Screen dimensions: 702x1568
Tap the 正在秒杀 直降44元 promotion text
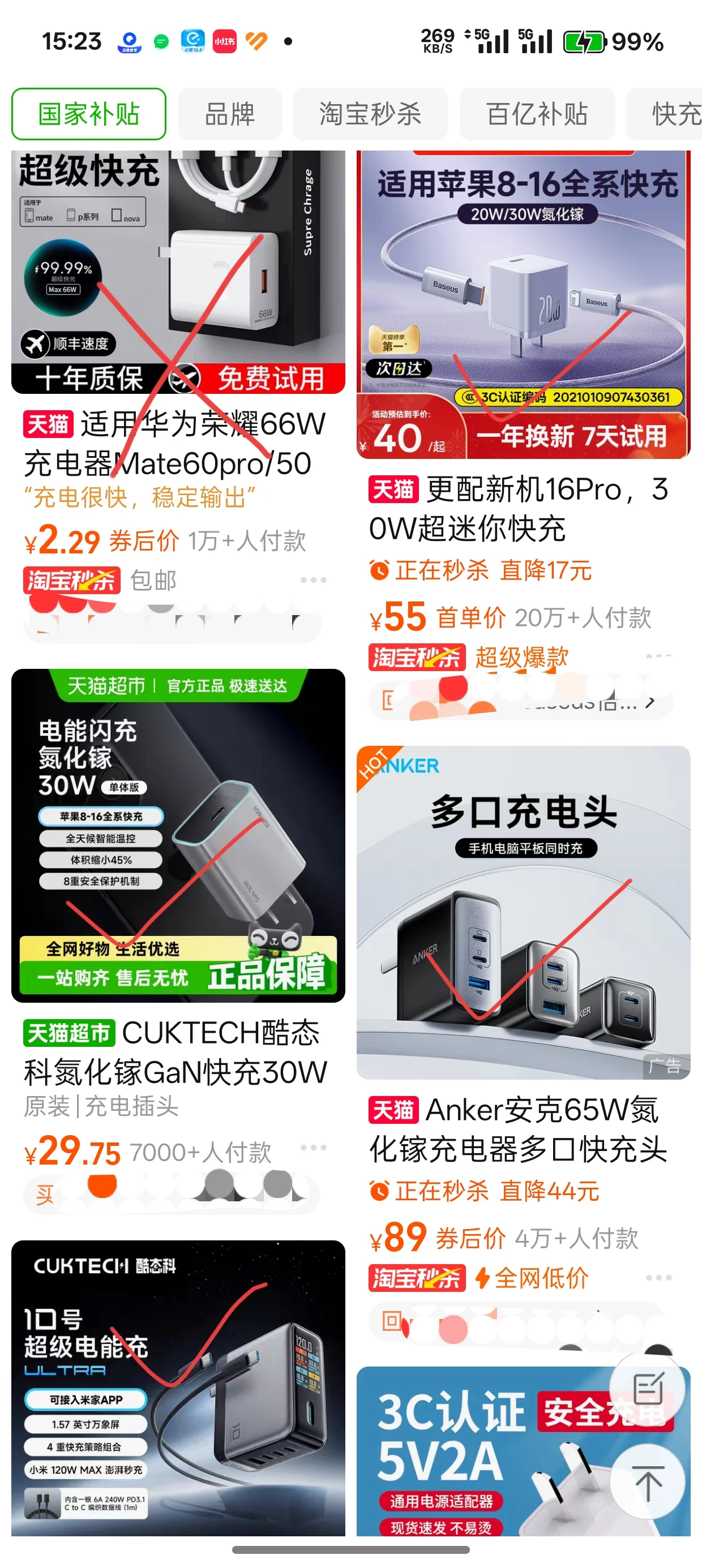485,1191
